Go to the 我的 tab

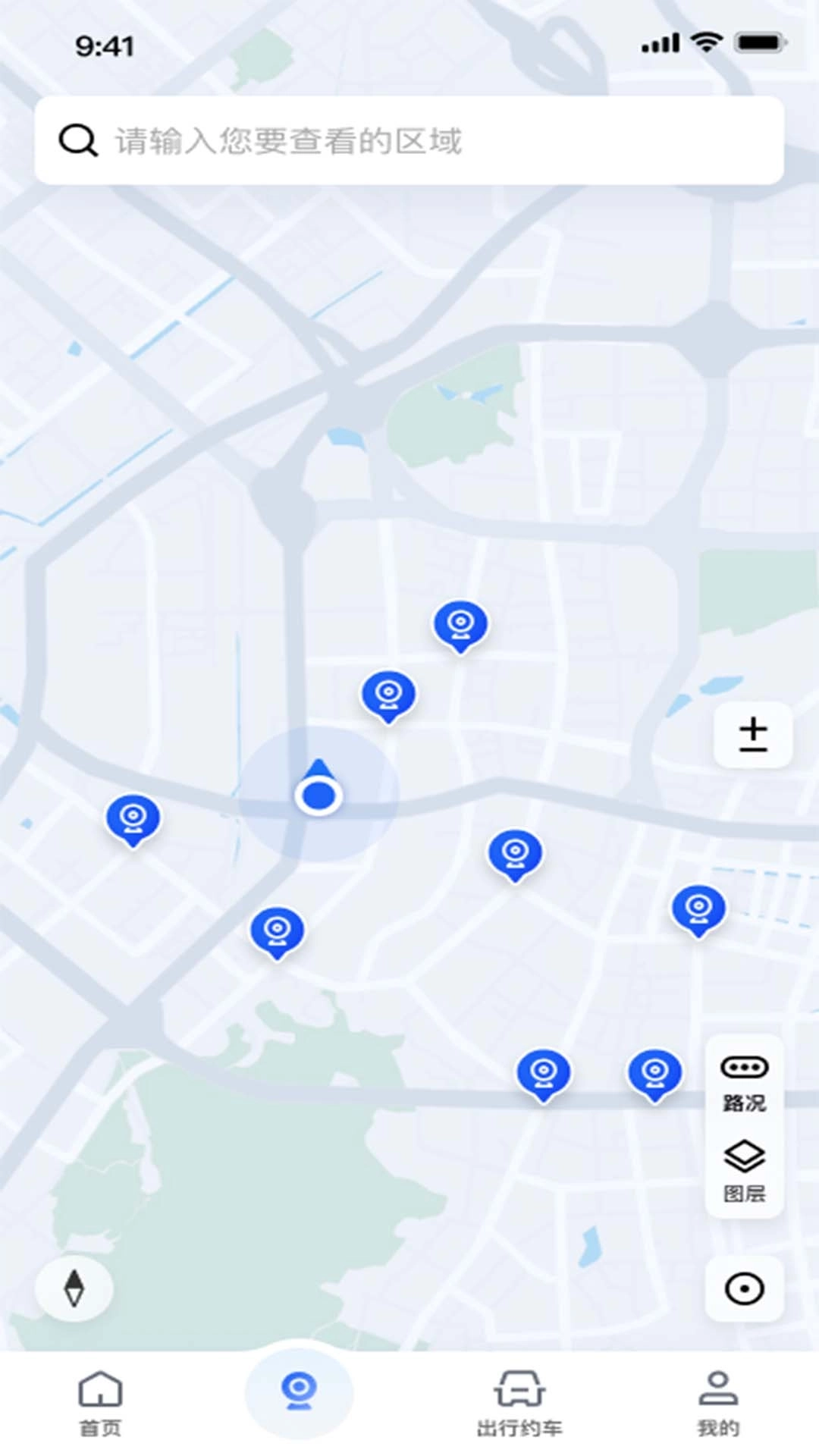(717, 1403)
